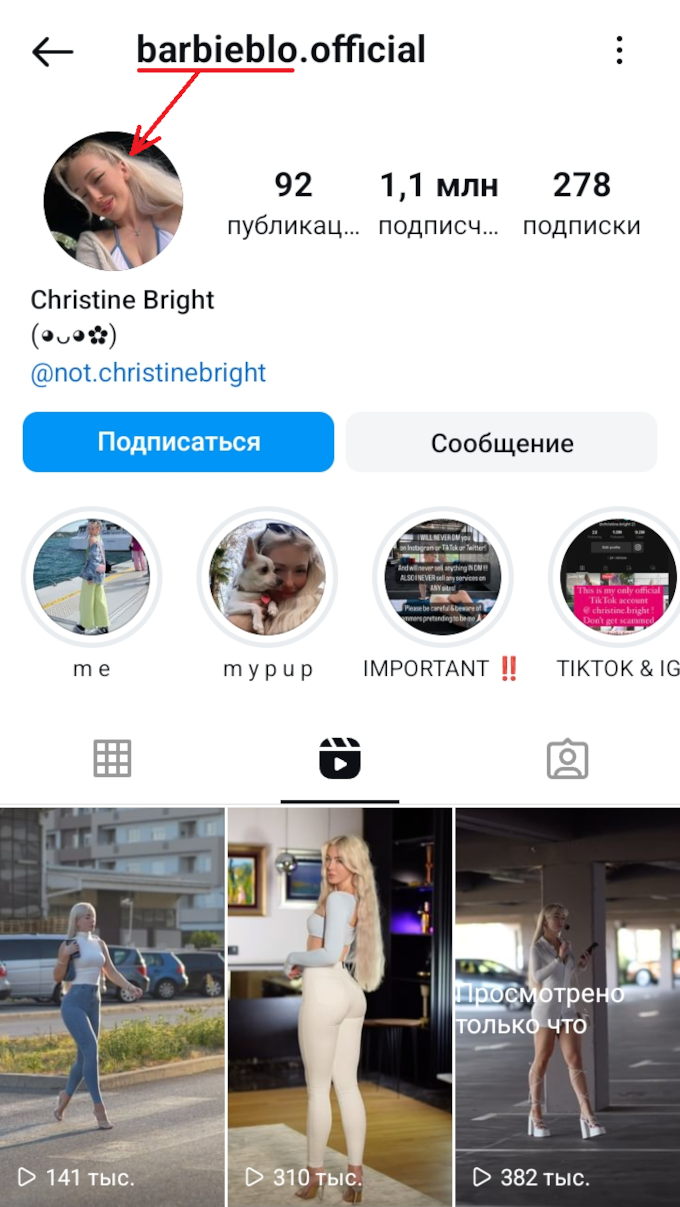The width and height of the screenshot is (680, 1207).
Task: Open the profile picture
Action: coord(113,201)
